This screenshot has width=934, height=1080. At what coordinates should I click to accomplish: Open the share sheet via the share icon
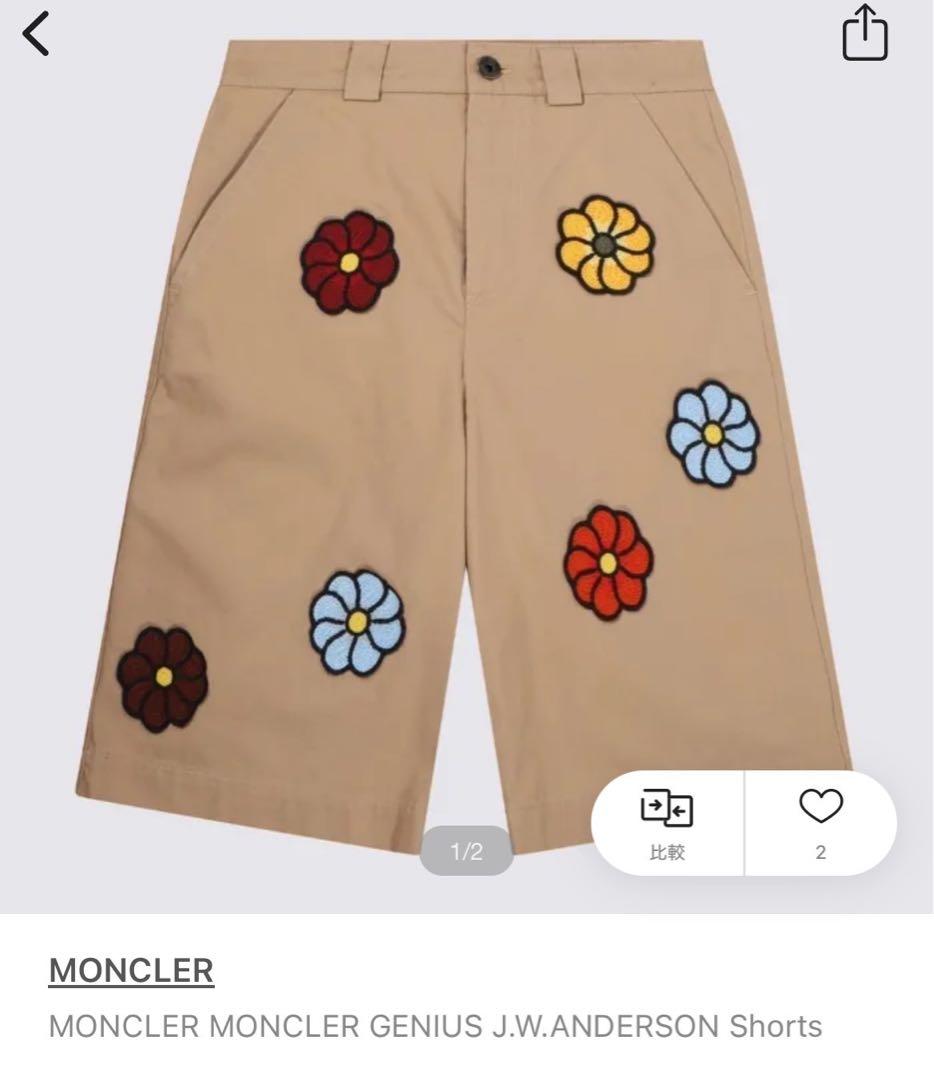862,33
